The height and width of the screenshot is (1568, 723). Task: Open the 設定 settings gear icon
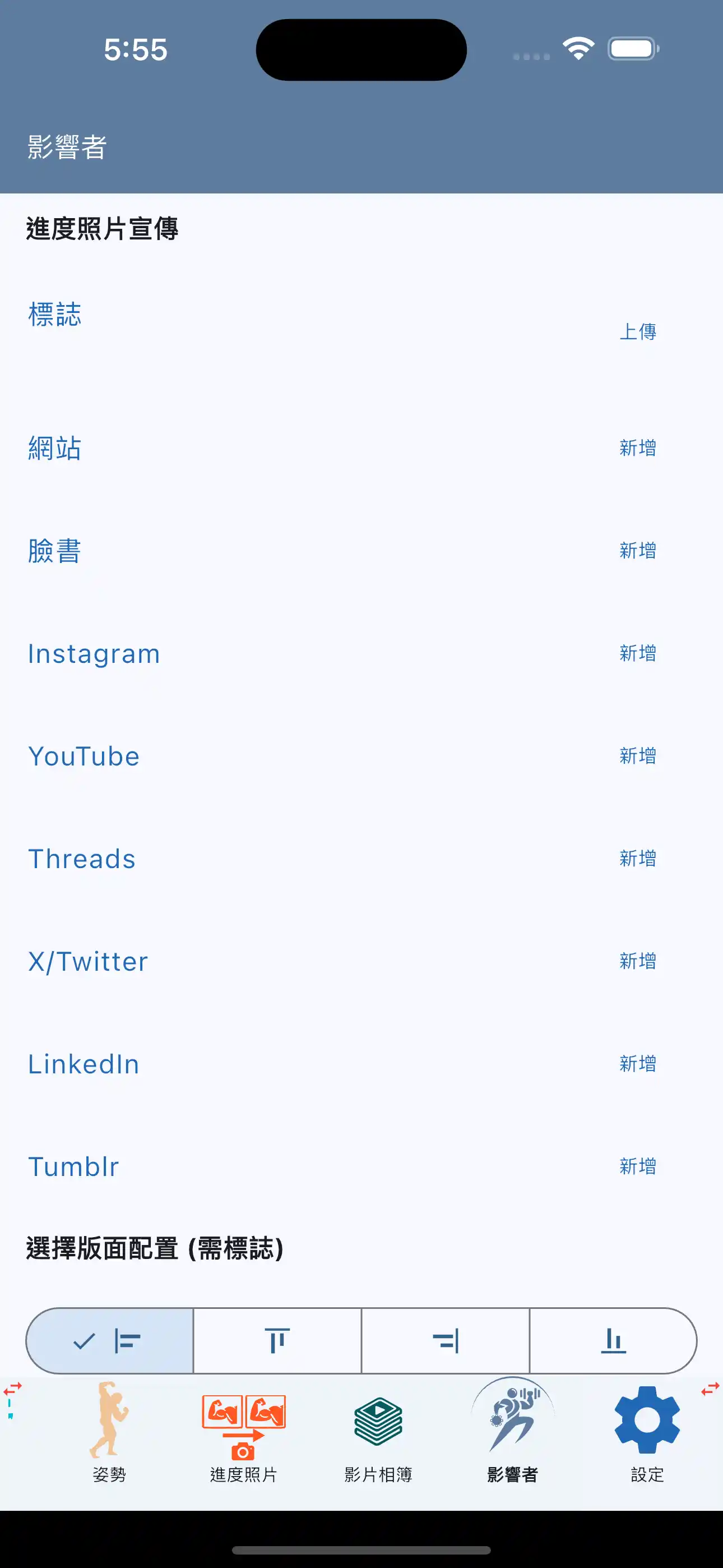pos(647,1421)
